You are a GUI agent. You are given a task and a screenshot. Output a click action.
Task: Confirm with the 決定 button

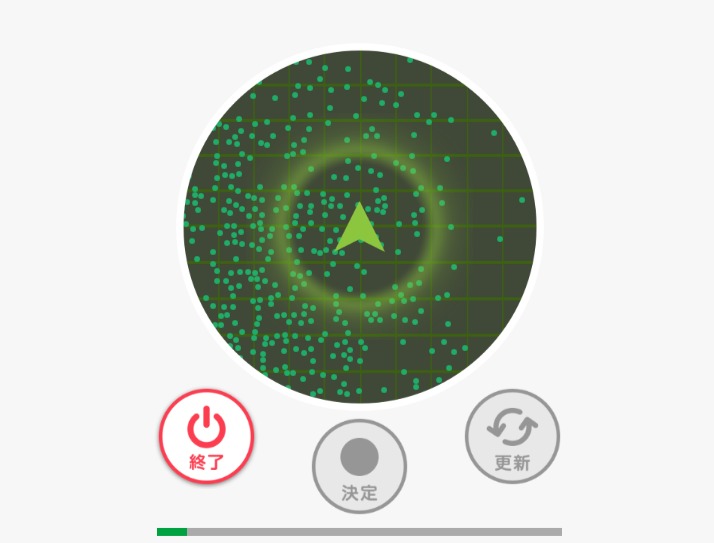[359, 466]
